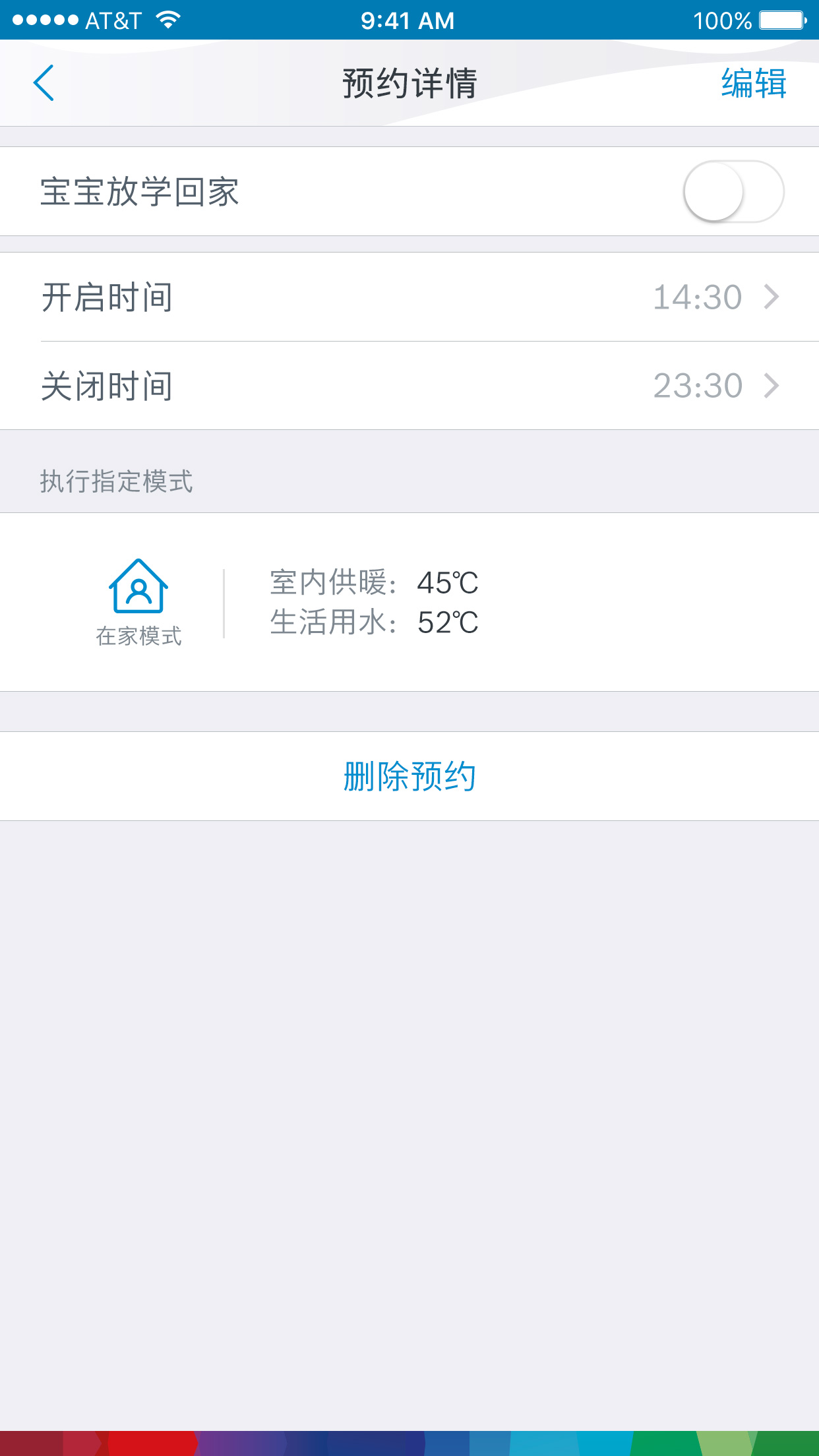The image size is (819, 1456).
Task: Open the 开启时间 14:30 row
Action: (x=409, y=297)
